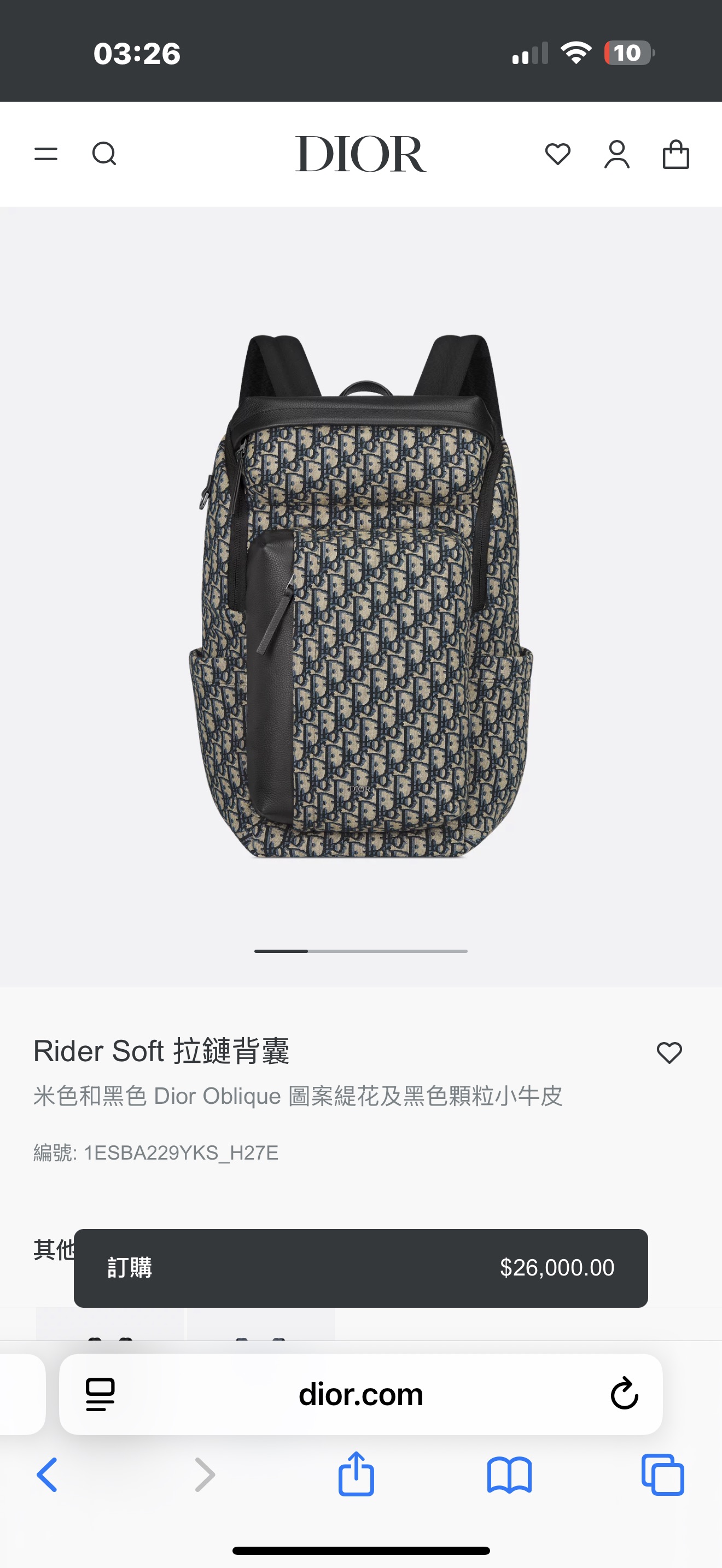Open the Safari page settings menu
Screen dimensions: 722x1568
(x=101, y=1394)
